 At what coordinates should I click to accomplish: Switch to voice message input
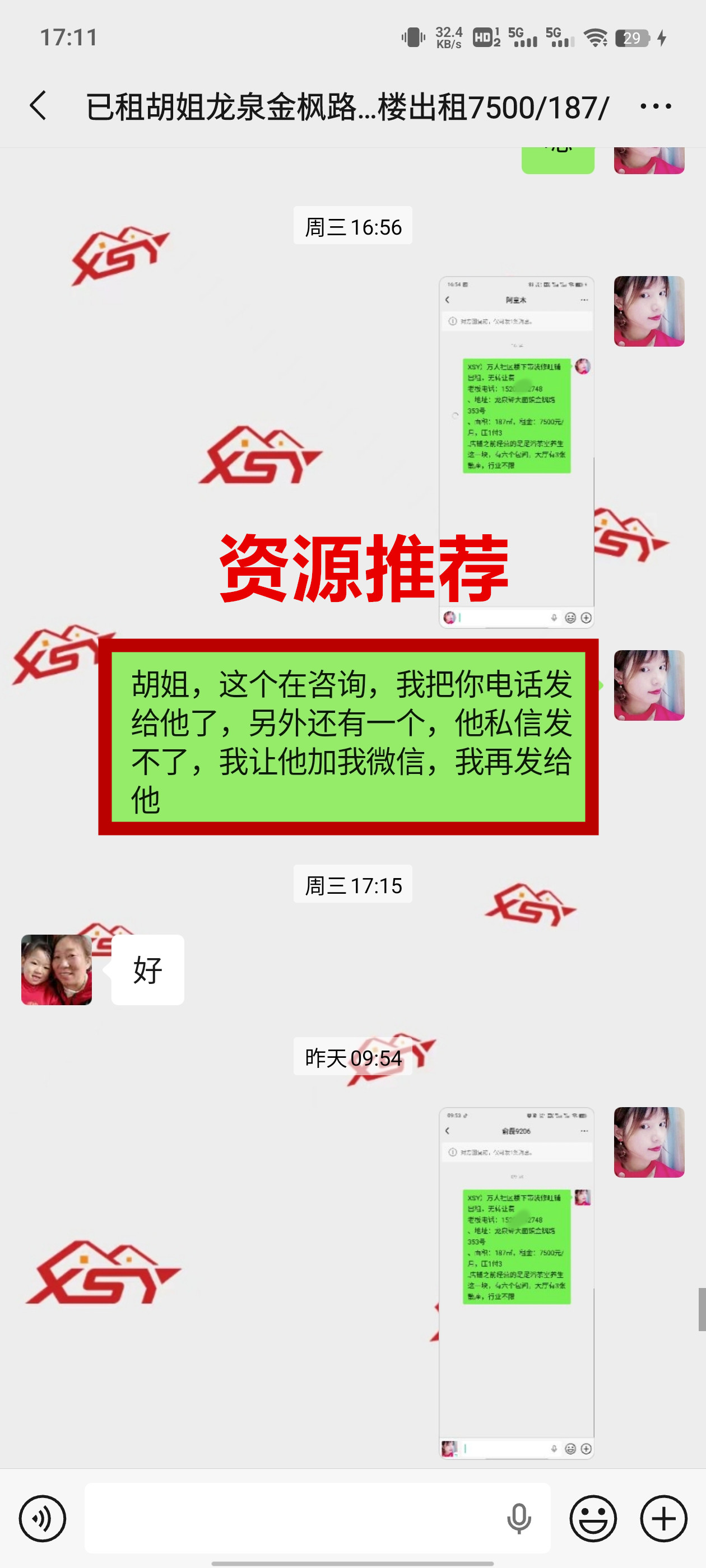coord(42,1518)
